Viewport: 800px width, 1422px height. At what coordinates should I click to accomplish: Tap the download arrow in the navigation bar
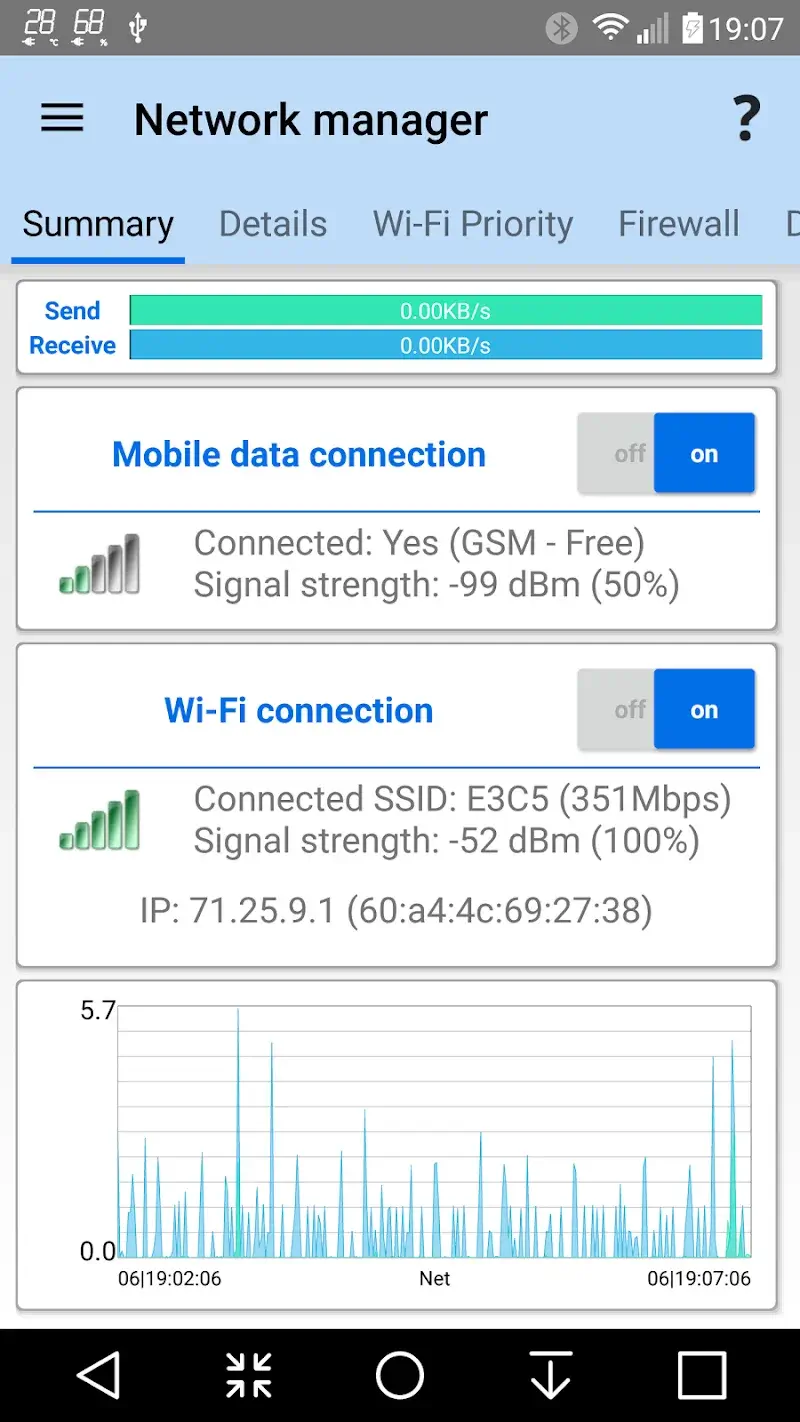pyautogui.click(x=550, y=1375)
